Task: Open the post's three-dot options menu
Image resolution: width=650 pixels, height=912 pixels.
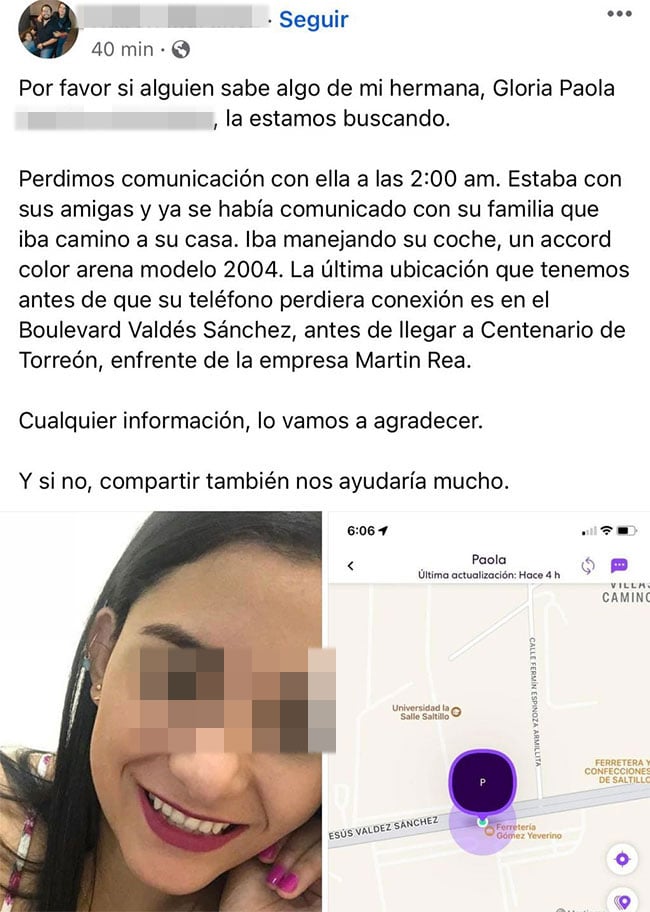Action: click(620, 16)
